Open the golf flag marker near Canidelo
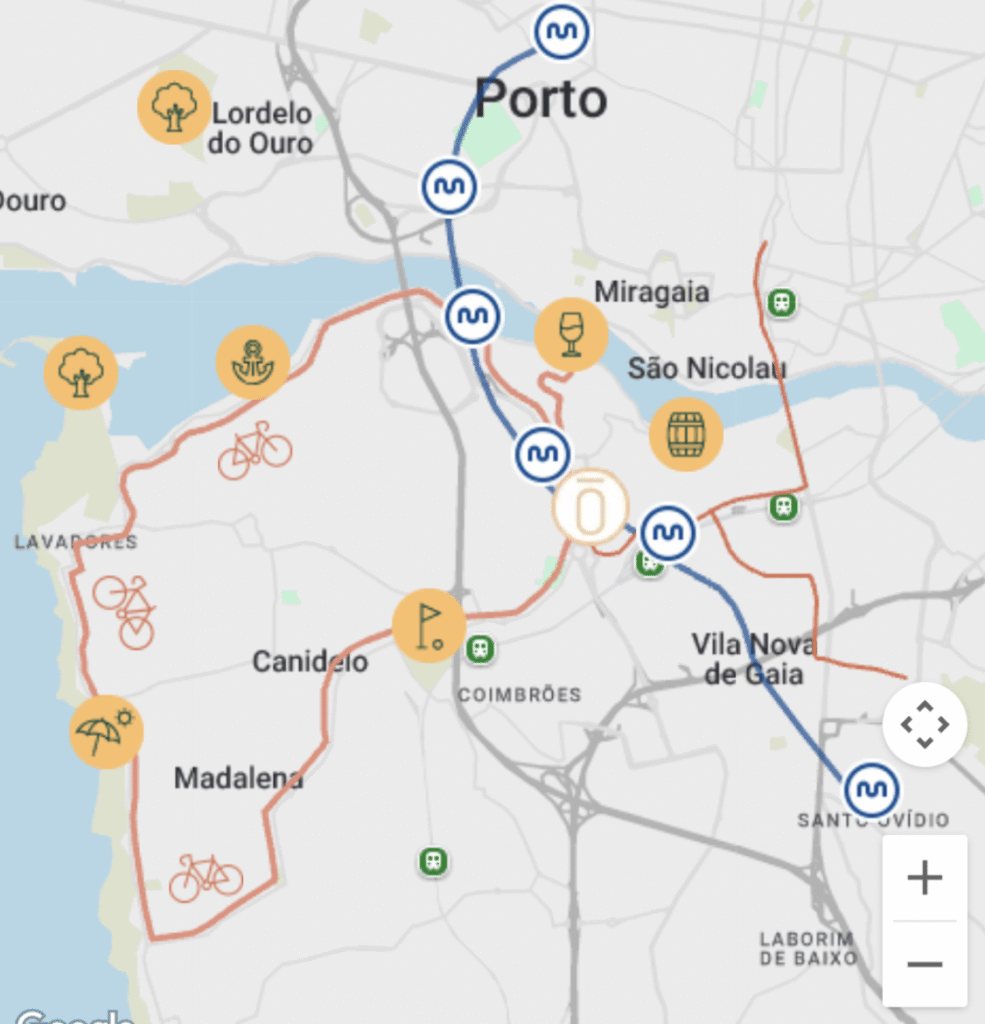Image resolution: width=985 pixels, height=1024 pixels. 429,625
